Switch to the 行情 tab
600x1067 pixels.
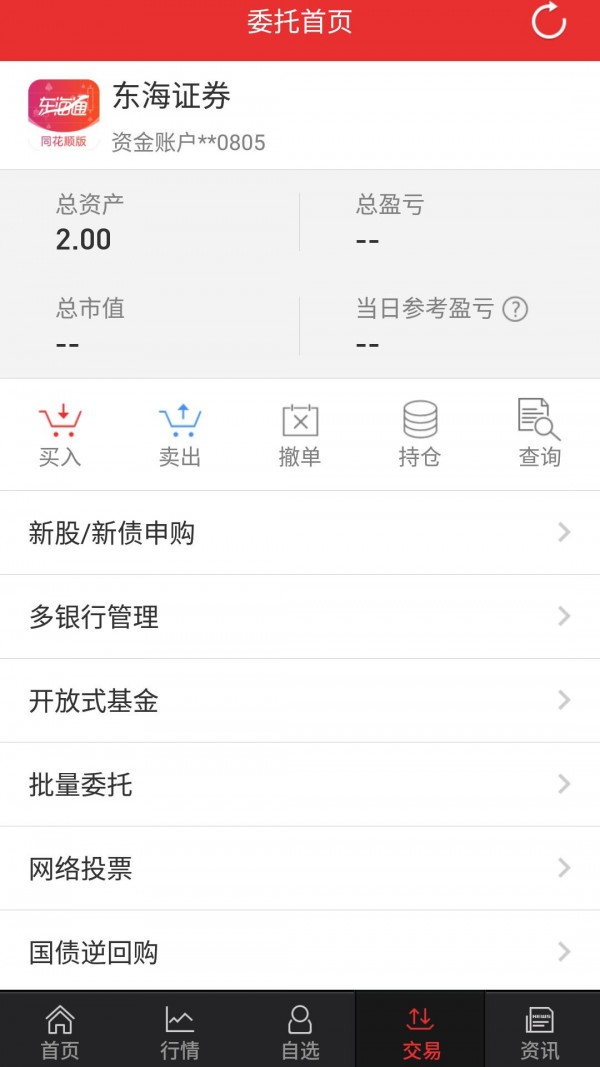coord(180,1030)
